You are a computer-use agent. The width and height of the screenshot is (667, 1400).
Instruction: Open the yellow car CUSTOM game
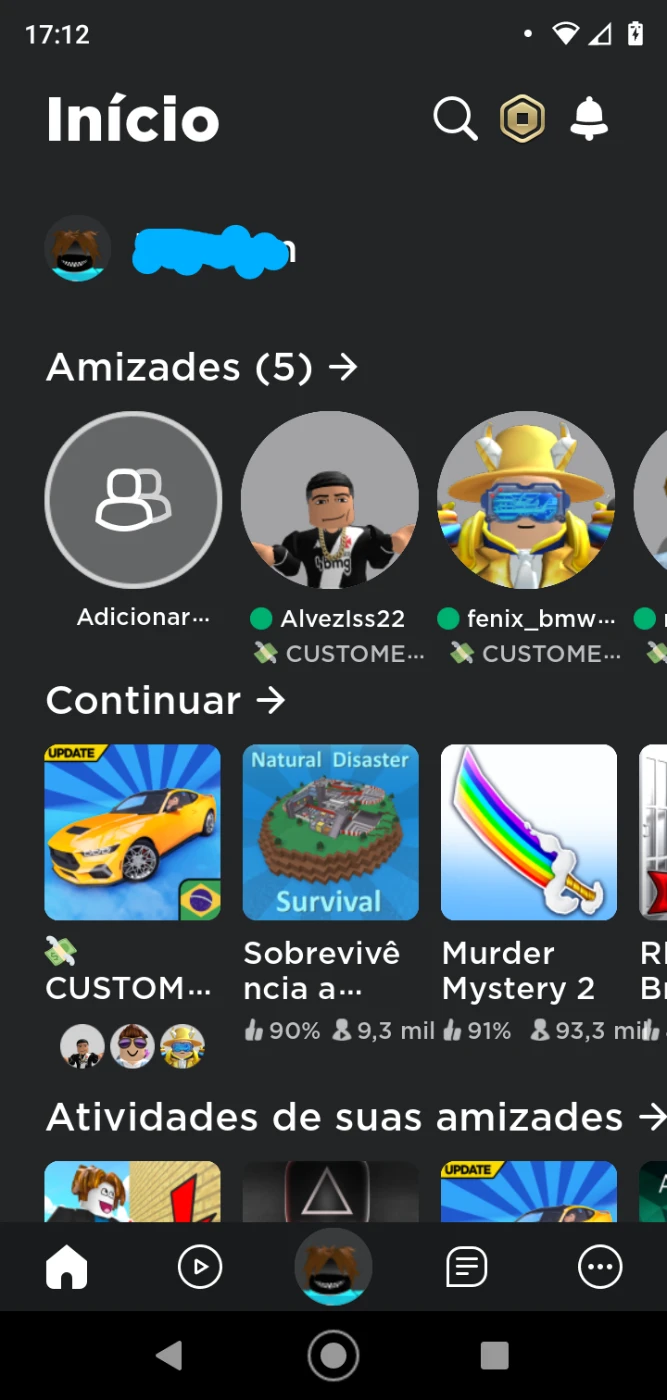coord(133,832)
